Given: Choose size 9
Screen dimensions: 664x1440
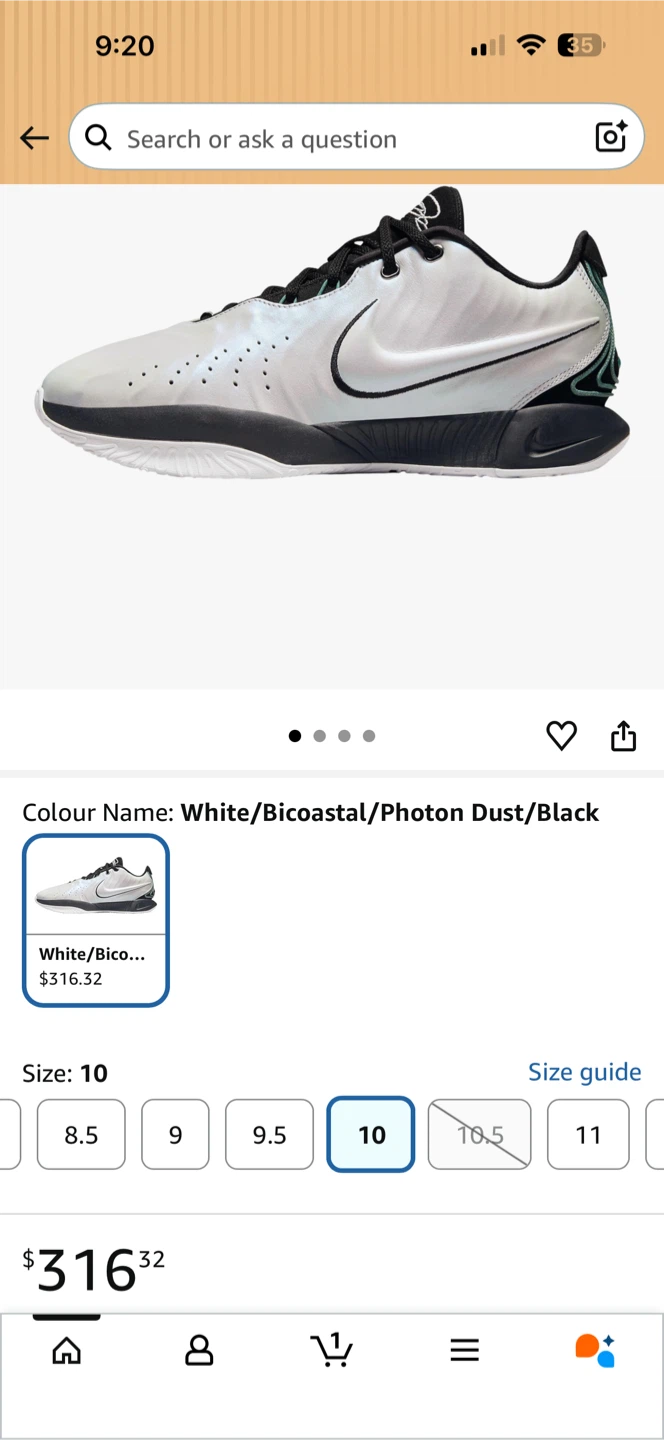Looking at the screenshot, I should pos(175,1134).
